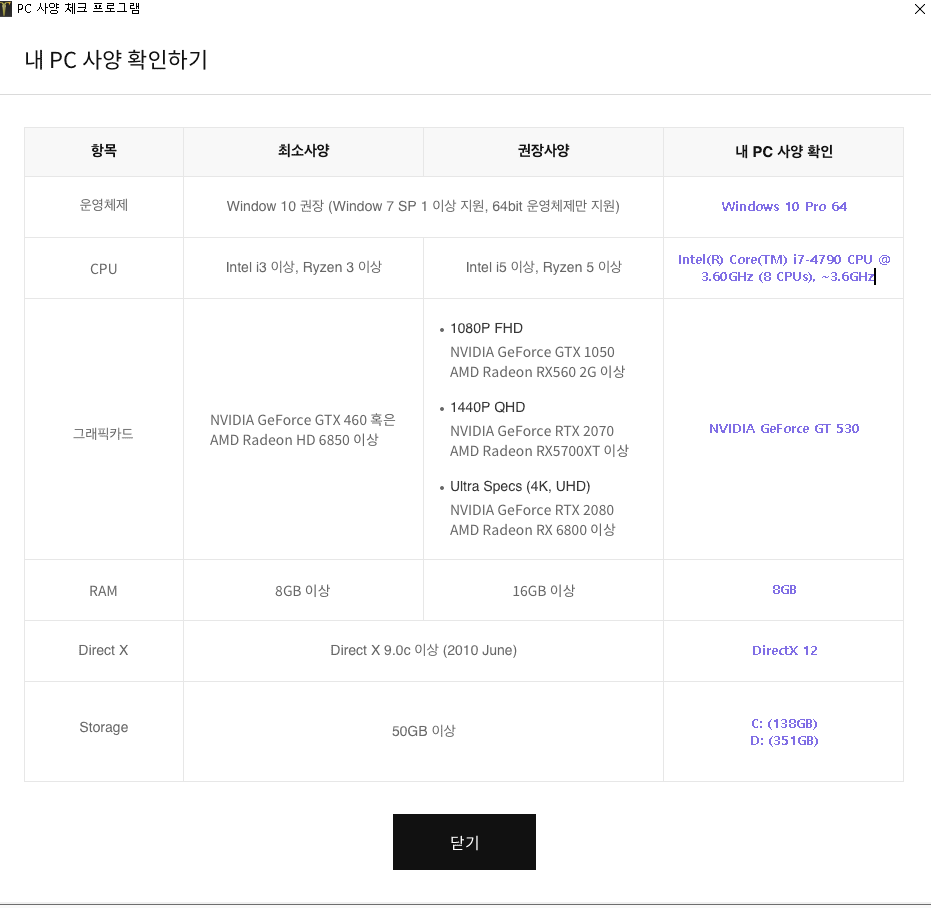
Task: Tap the 닫기 button
Action: [464, 842]
